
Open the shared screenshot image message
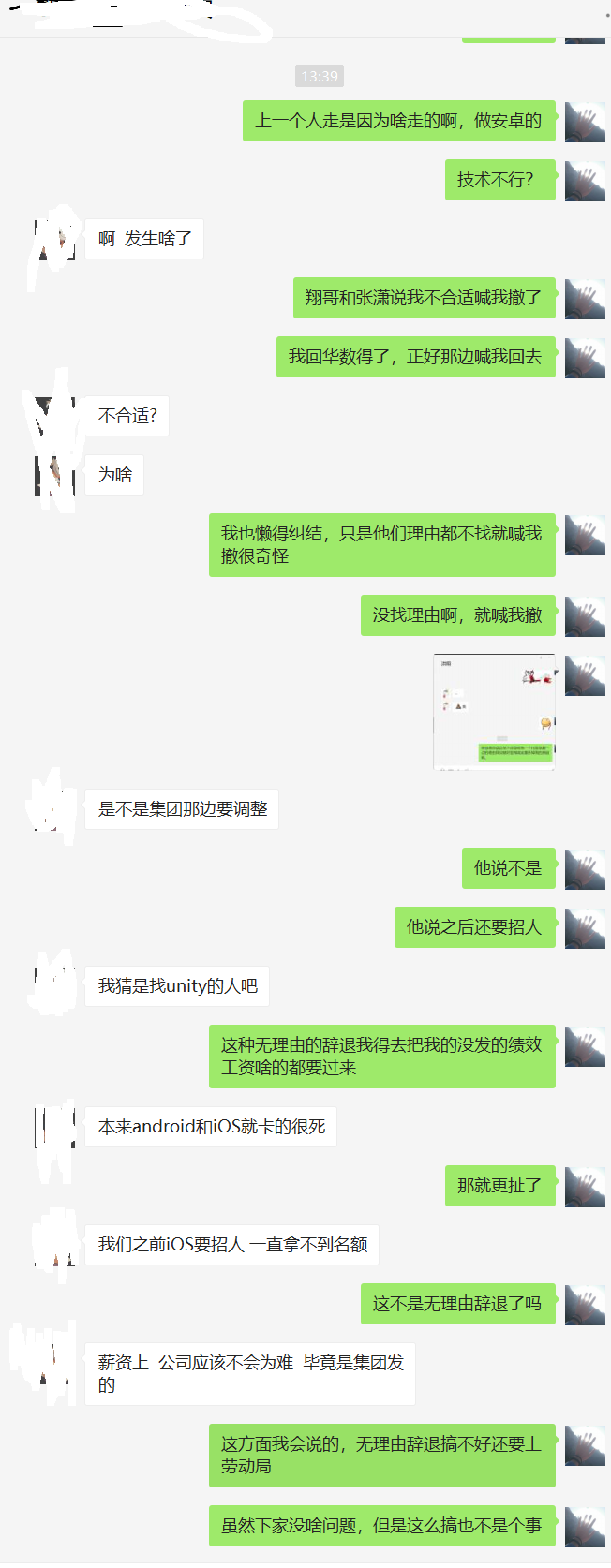click(494, 712)
